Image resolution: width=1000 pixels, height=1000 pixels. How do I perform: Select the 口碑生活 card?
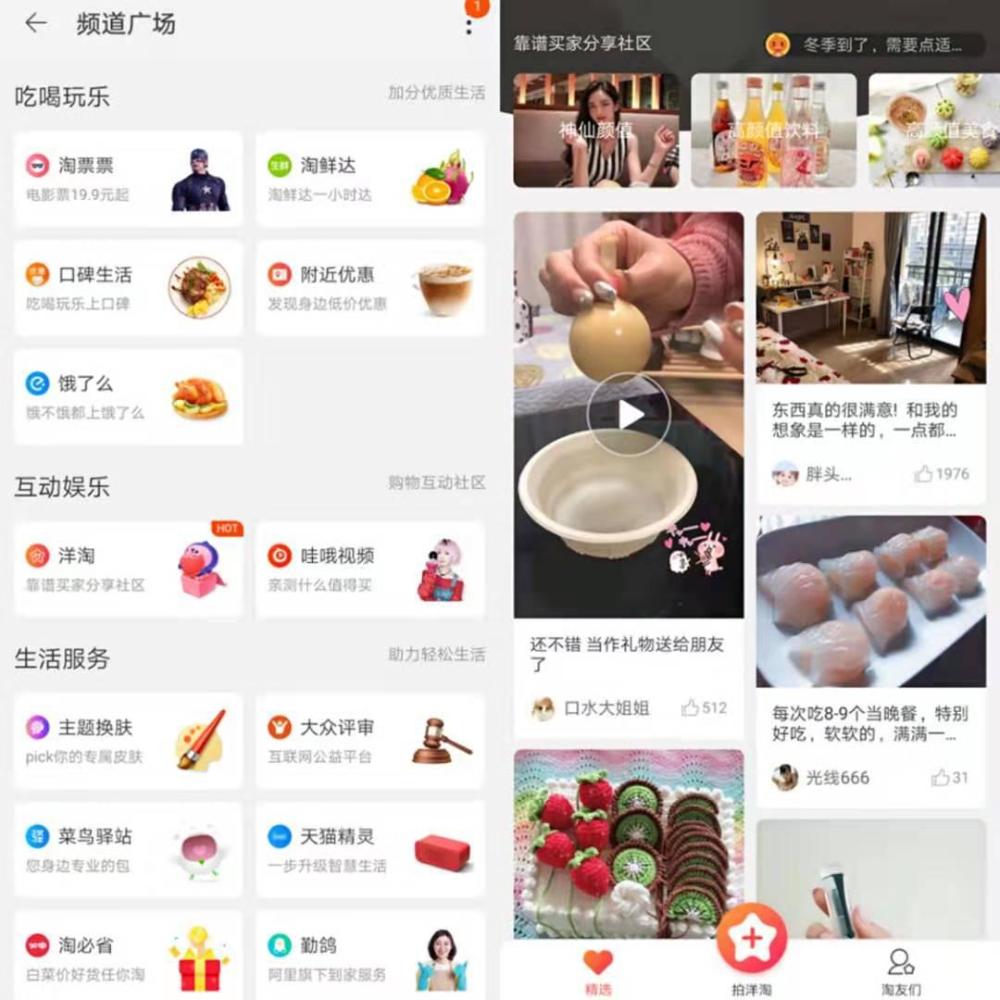point(128,288)
